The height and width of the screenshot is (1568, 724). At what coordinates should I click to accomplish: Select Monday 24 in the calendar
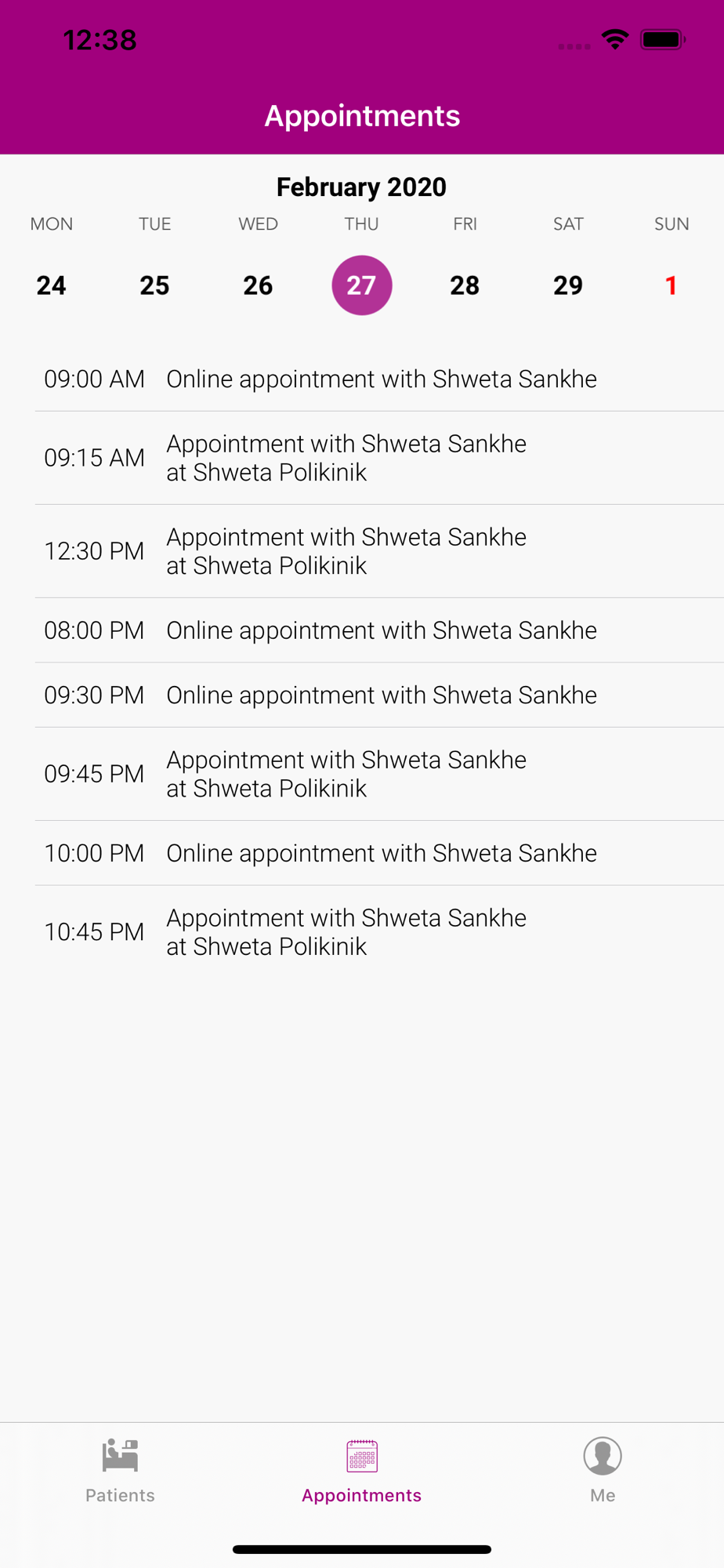[x=52, y=285]
